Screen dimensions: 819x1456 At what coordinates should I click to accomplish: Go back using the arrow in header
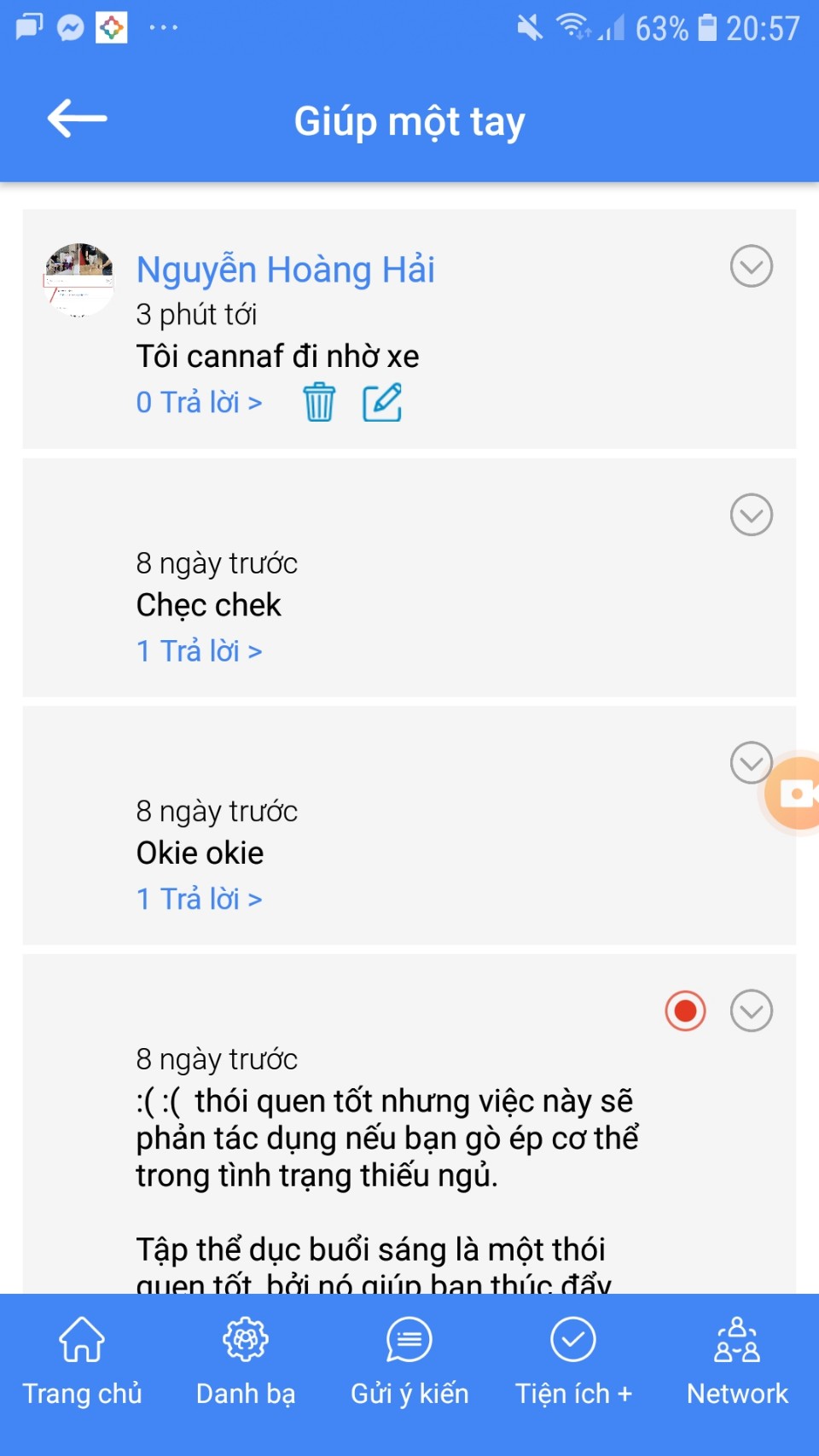click(77, 119)
